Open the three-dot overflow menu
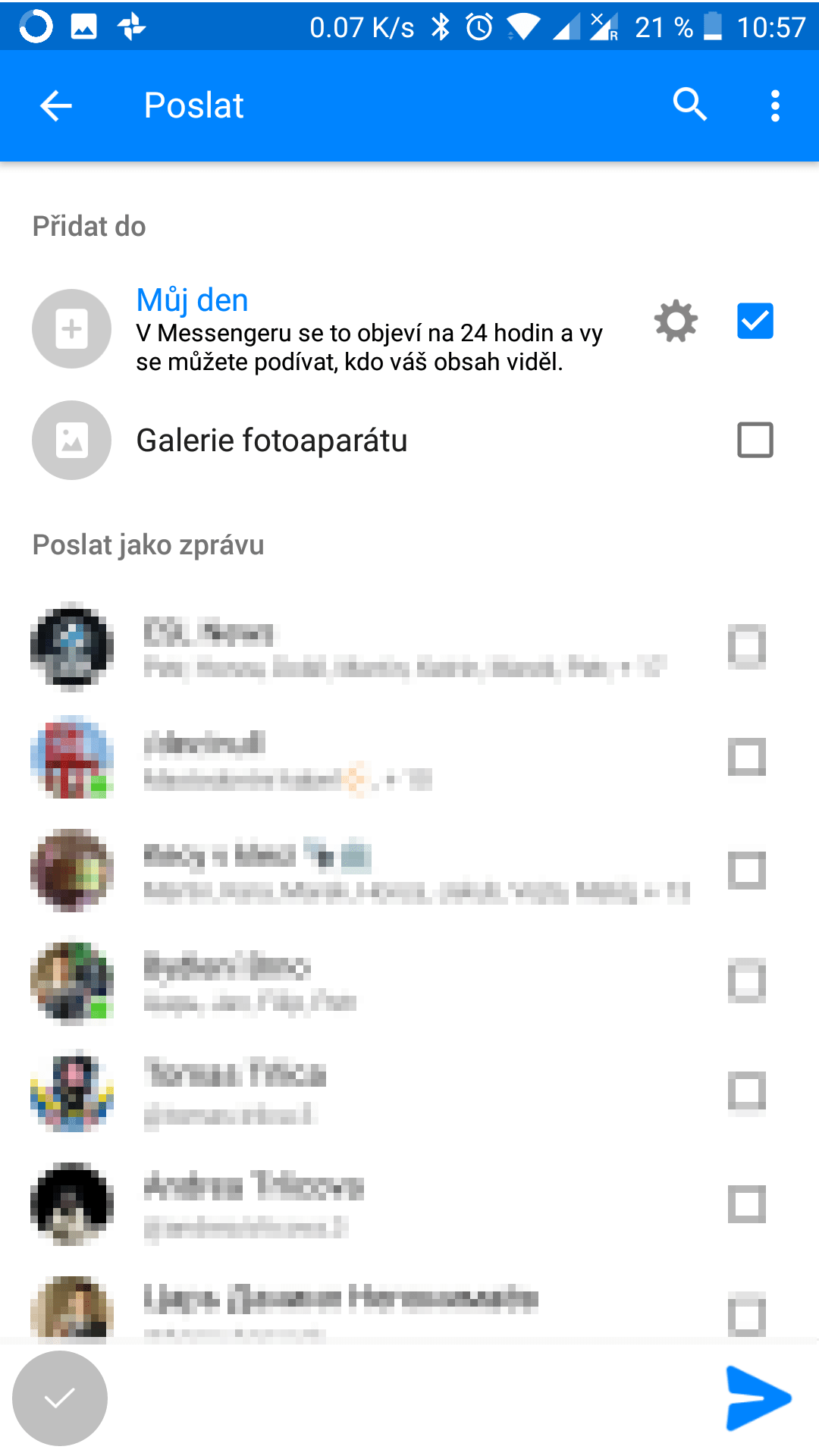This screenshot has height=1456, width=819. (774, 105)
